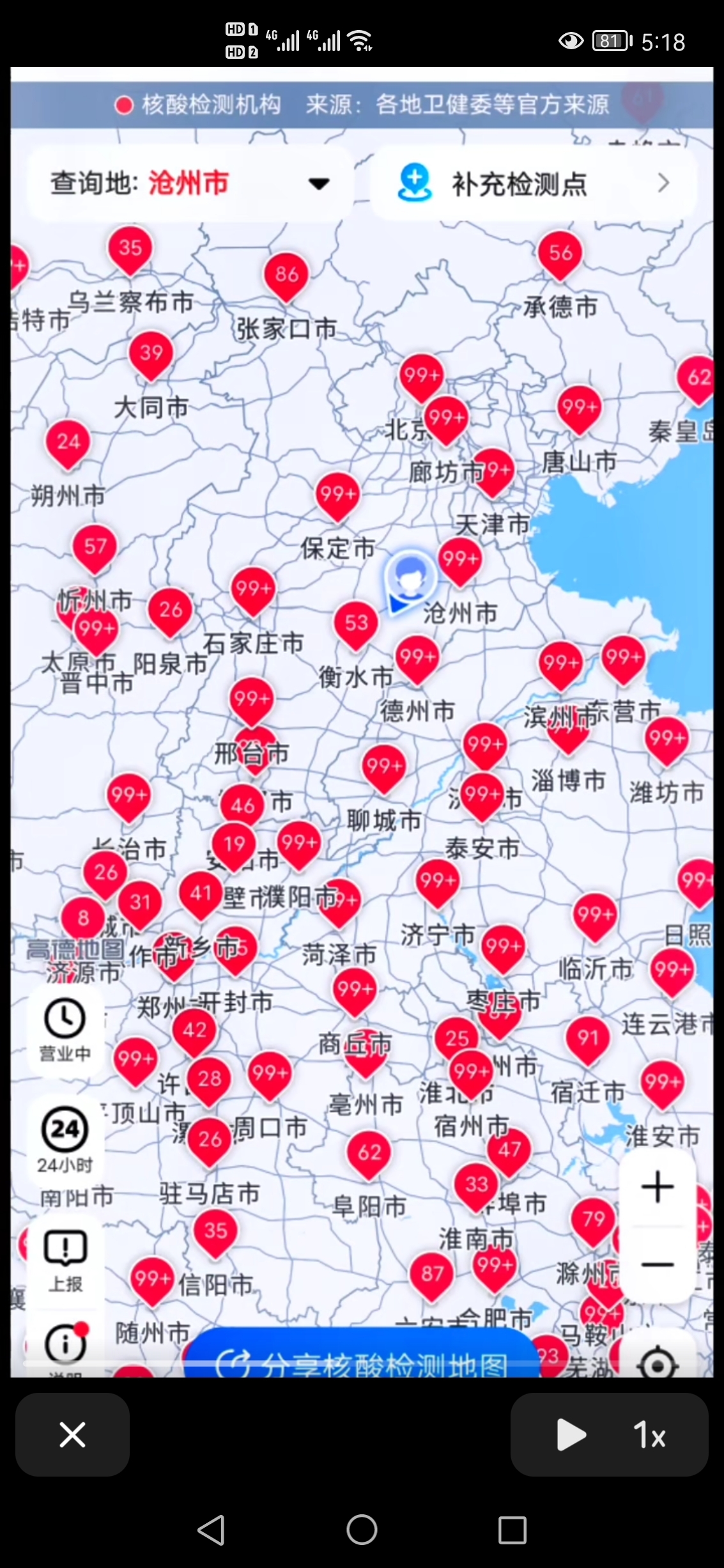Tap the 上报 report button
Viewport: 724px width, 1568px height.
click(65, 1257)
